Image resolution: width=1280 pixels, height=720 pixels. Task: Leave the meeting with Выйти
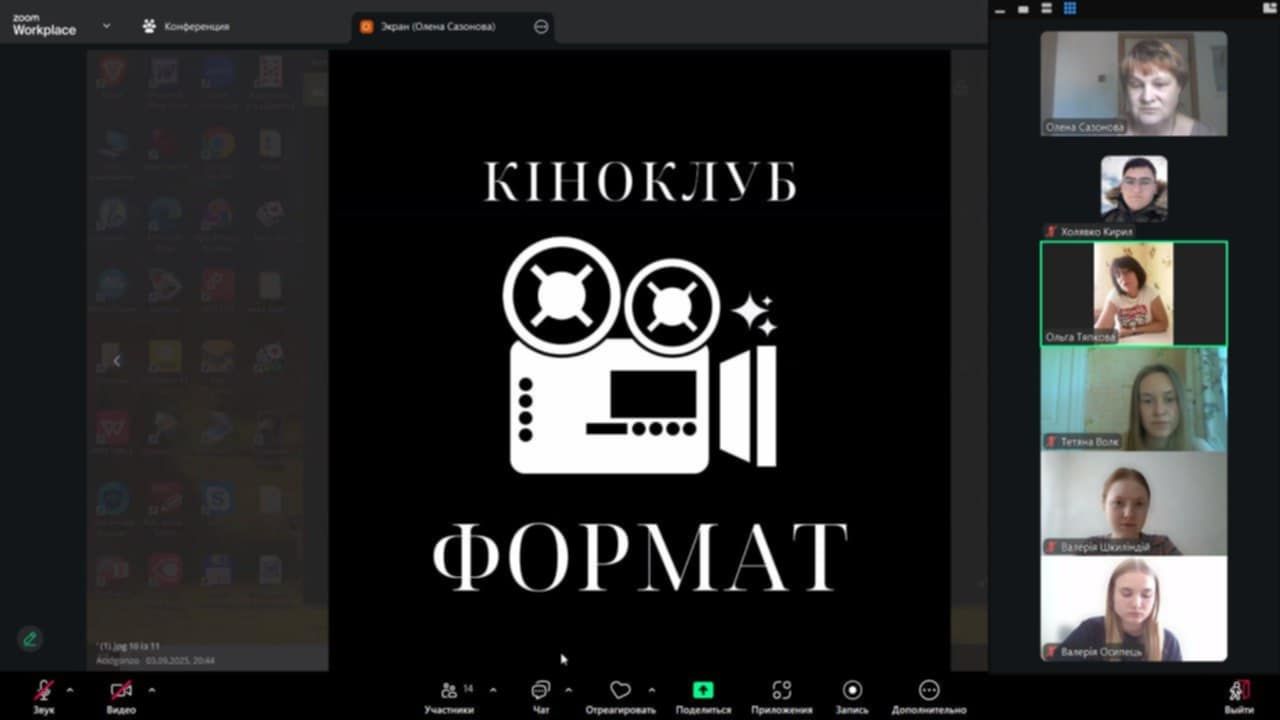tap(1238, 691)
